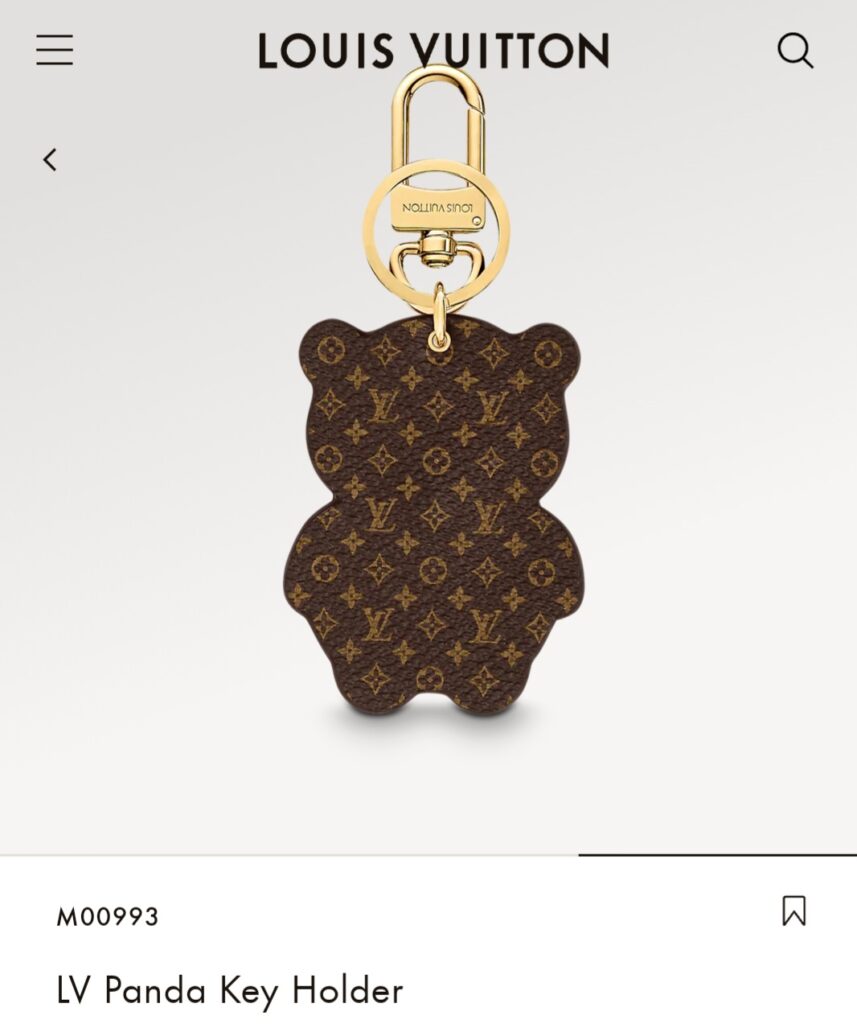Go back with the left arrow
This screenshot has height=1024, width=857.
50,159
